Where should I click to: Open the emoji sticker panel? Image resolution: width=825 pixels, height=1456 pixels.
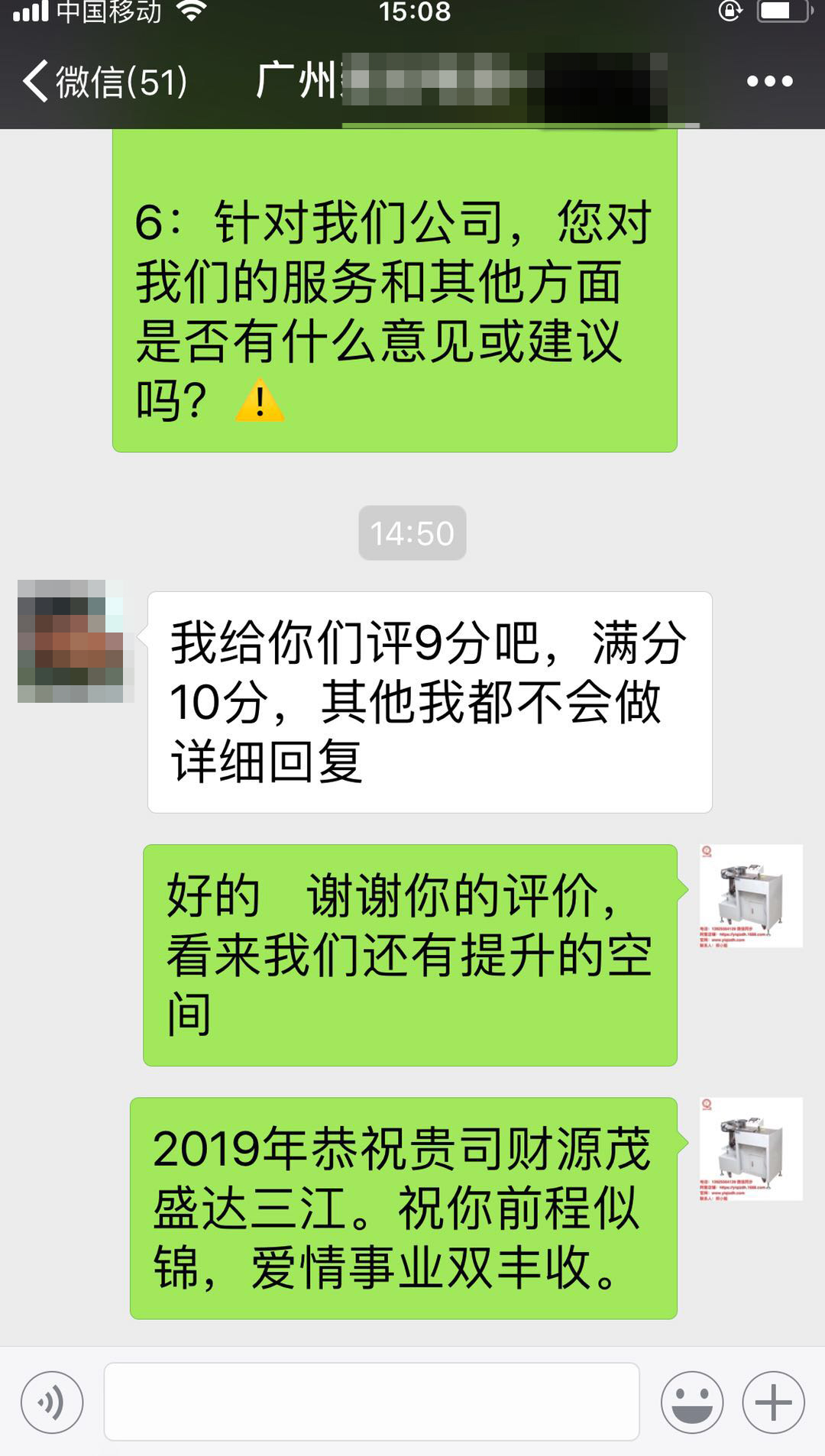[692, 1403]
